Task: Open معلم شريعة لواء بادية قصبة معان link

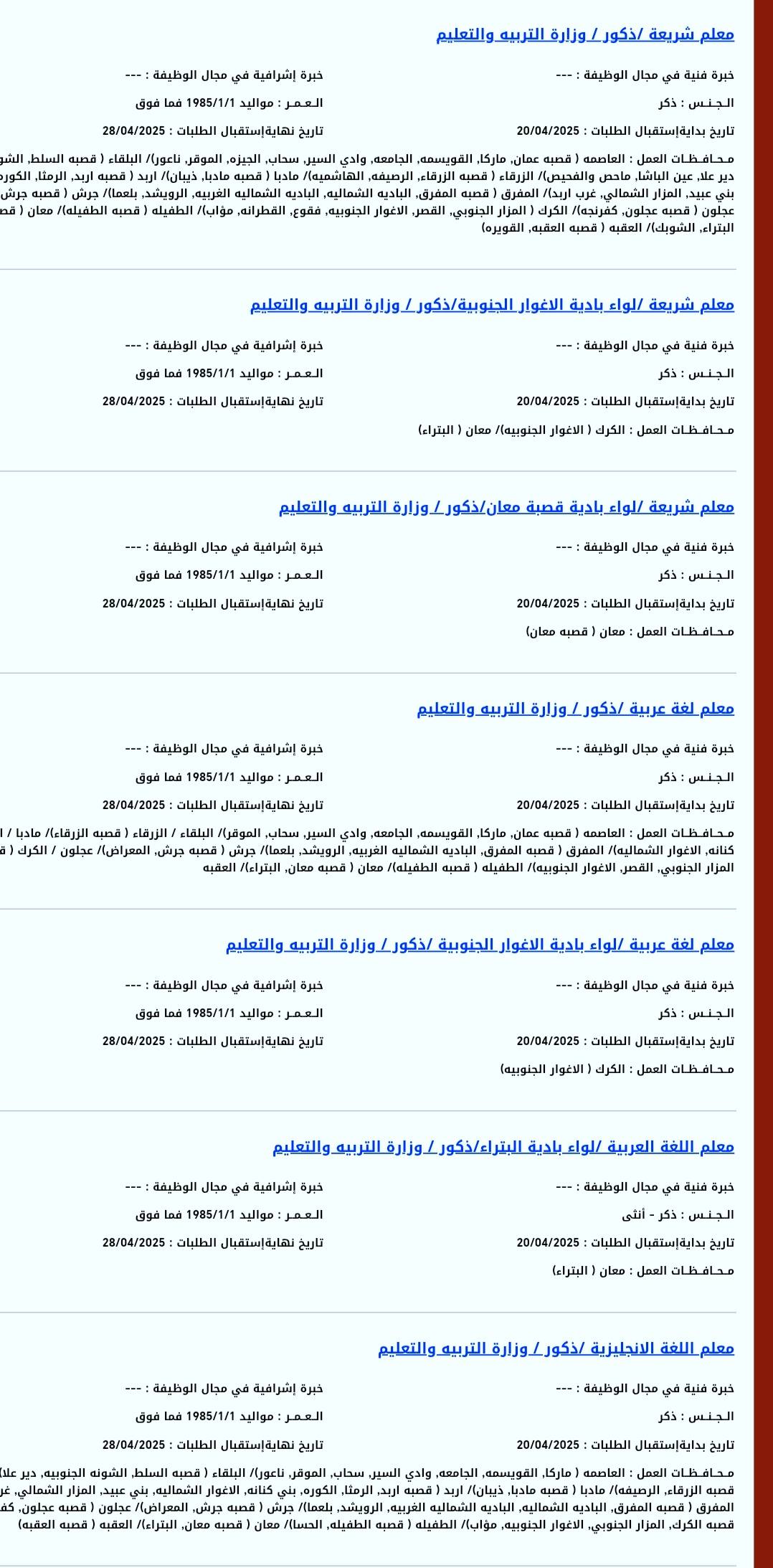Action: point(506,507)
